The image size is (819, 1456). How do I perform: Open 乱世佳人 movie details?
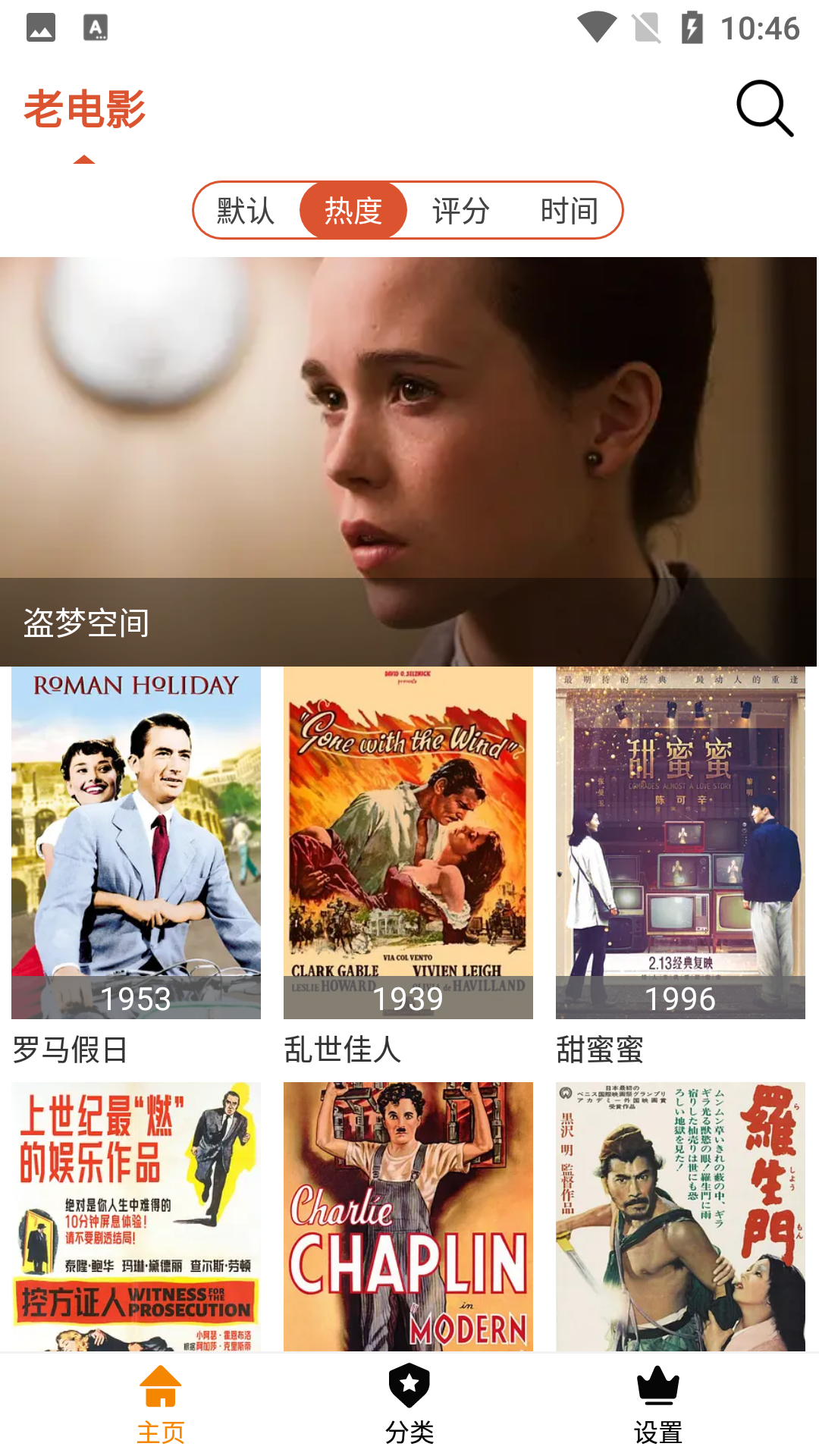(408, 842)
